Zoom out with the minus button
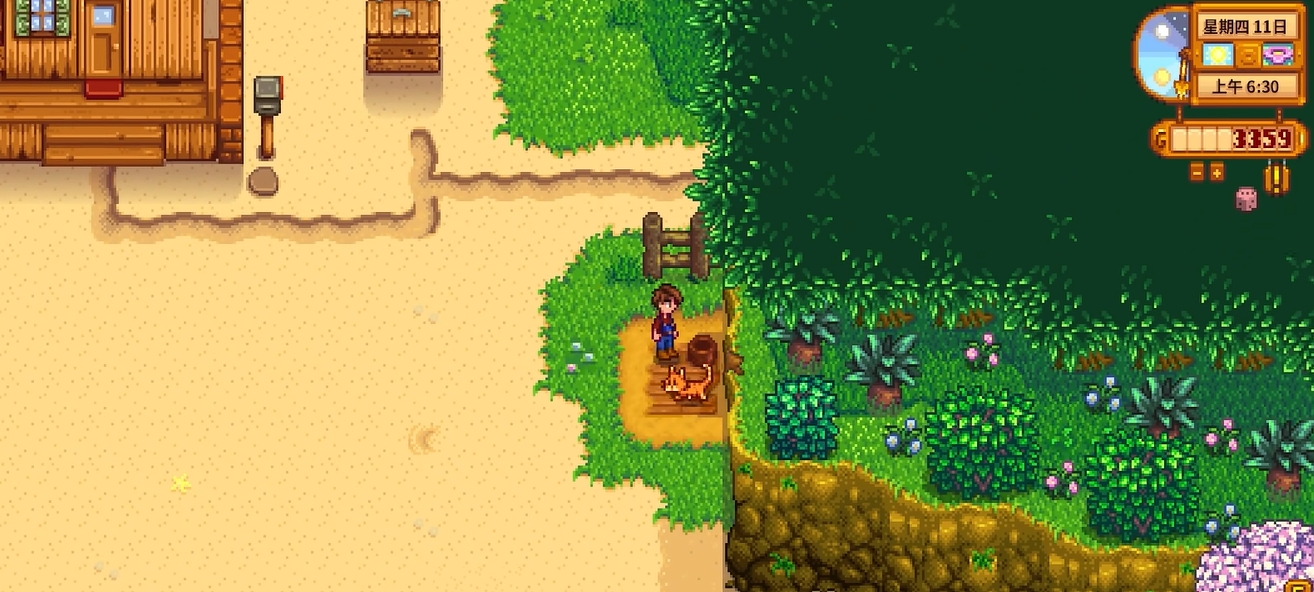The height and width of the screenshot is (592, 1314). [x=1197, y=172]
